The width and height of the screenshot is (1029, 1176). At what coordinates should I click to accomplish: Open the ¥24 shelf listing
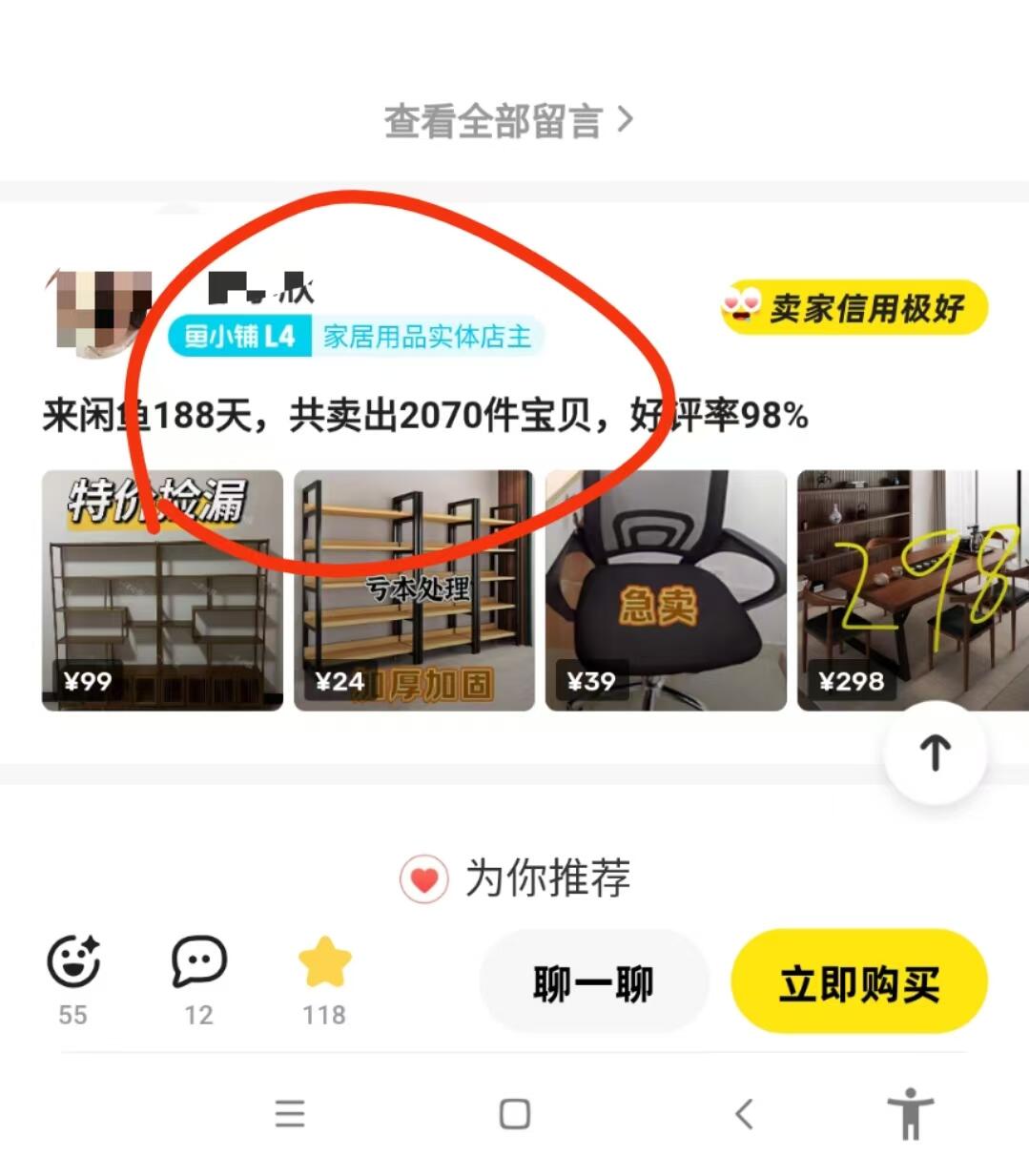pos(414,590)
